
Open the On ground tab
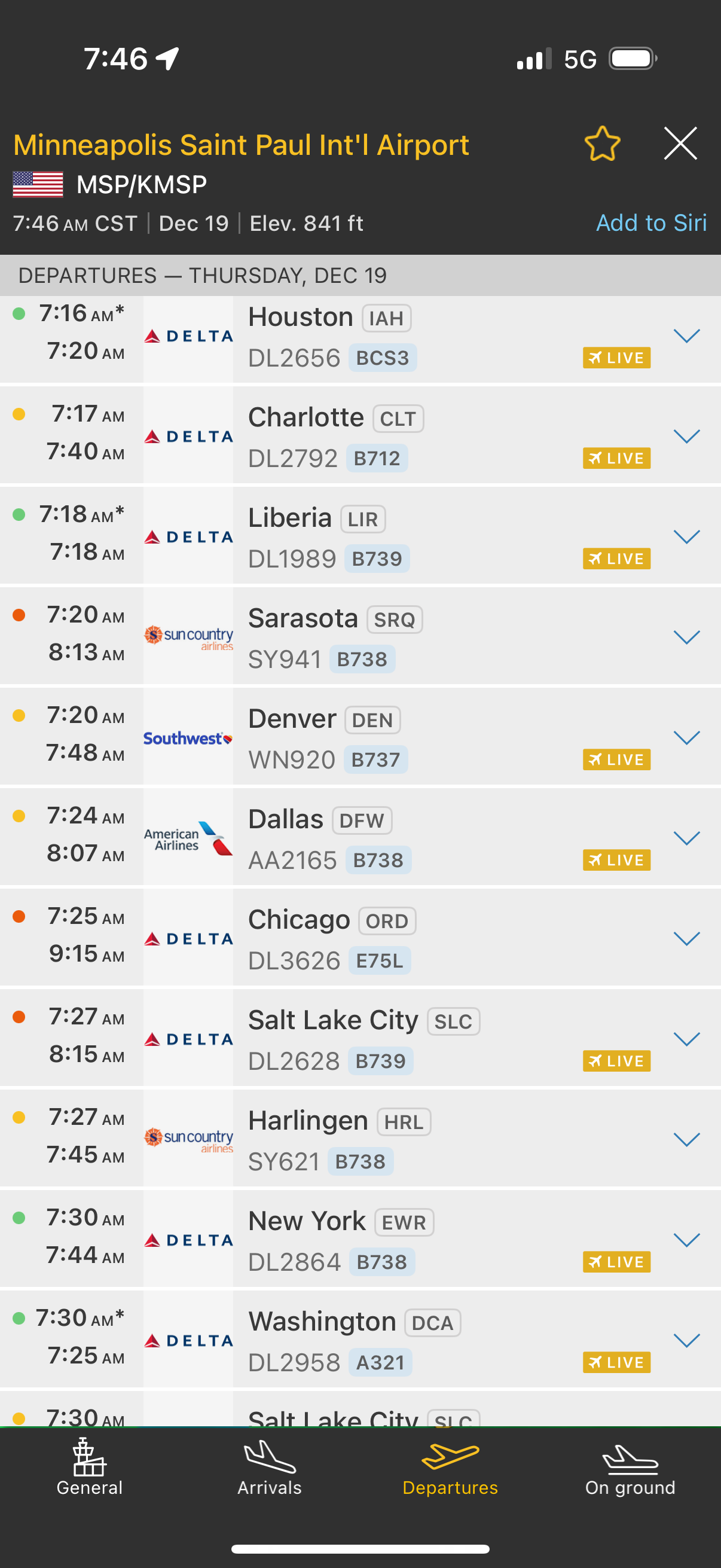pos(630,1468)
